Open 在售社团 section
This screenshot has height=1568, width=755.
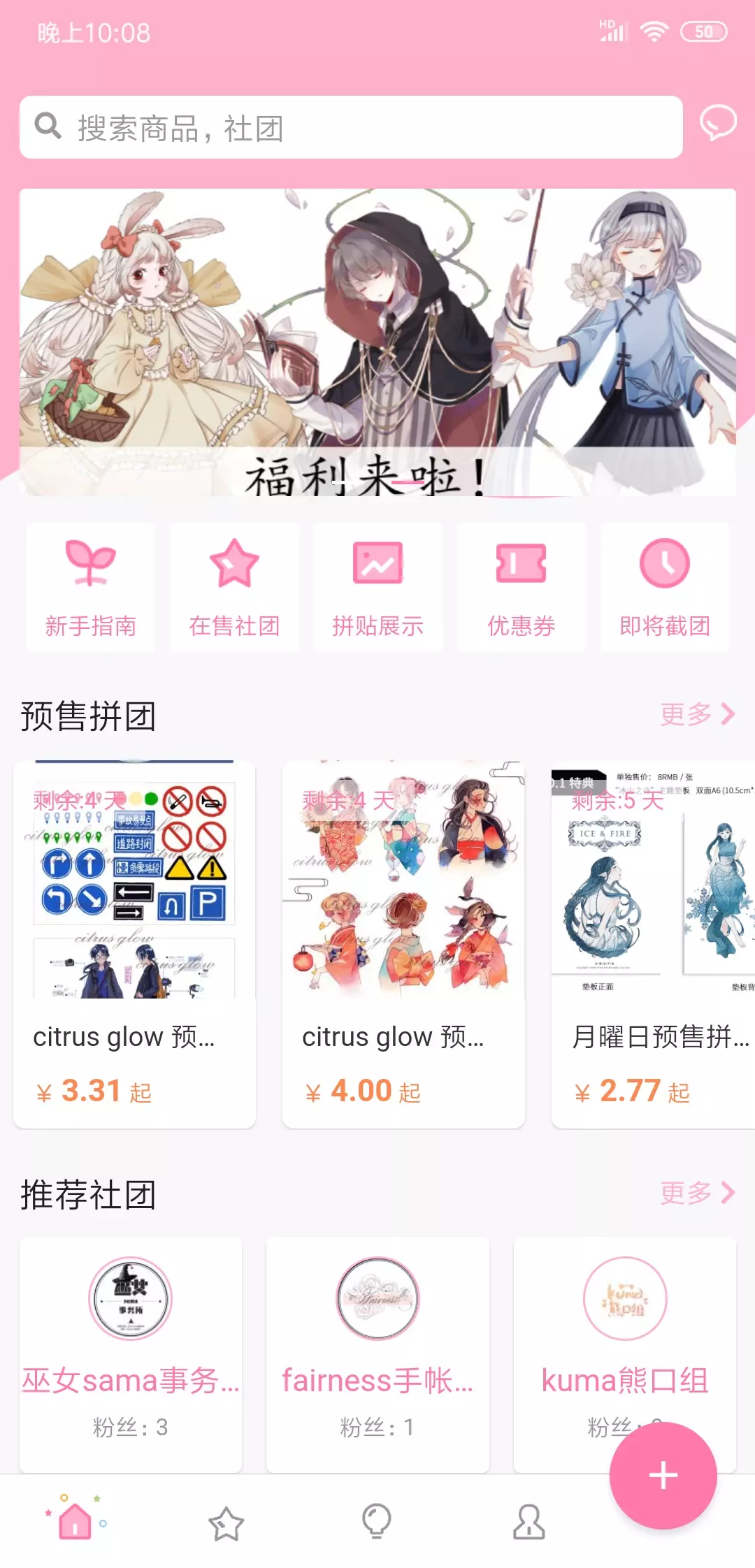pyautogui.click(x=234, y=588)
